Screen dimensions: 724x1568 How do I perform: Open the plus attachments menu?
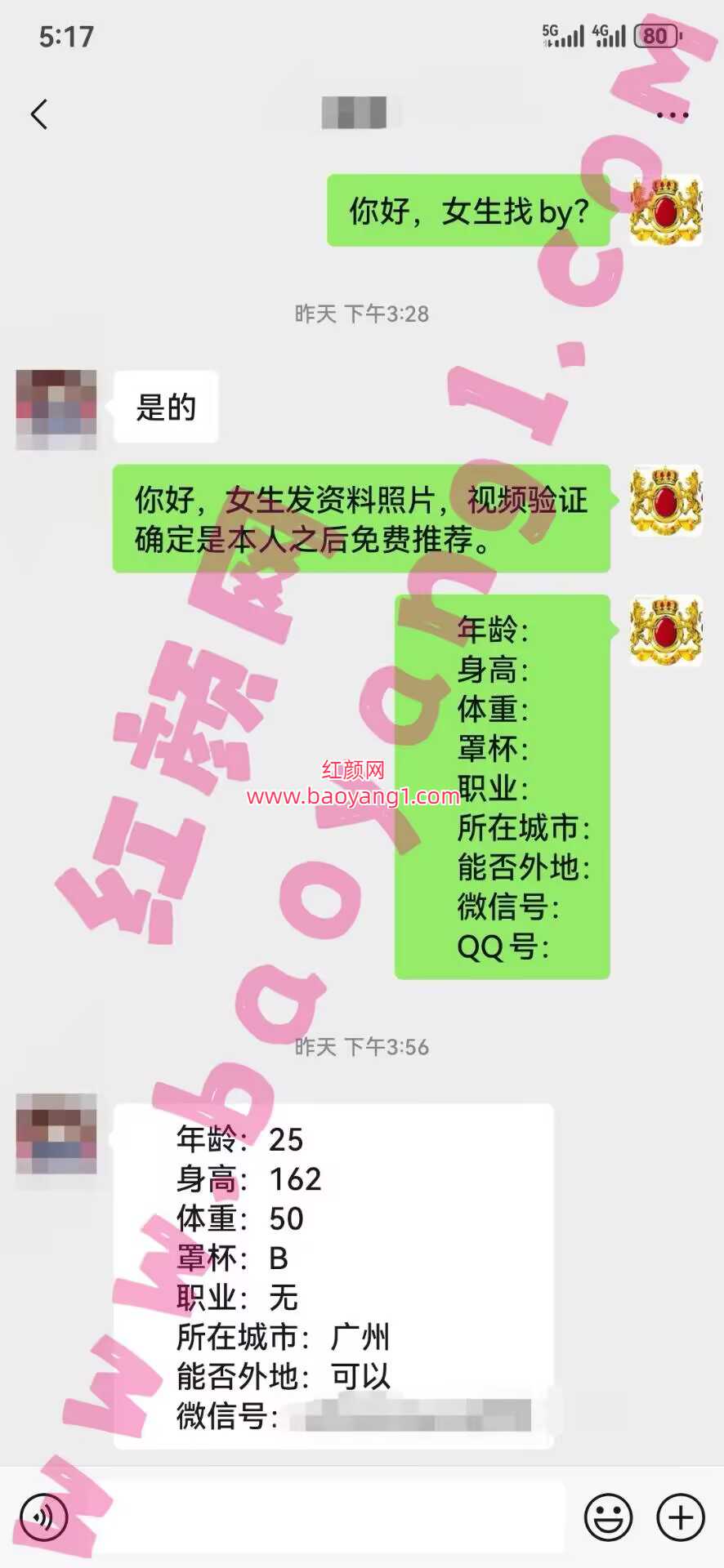(x=680, y=1517)
